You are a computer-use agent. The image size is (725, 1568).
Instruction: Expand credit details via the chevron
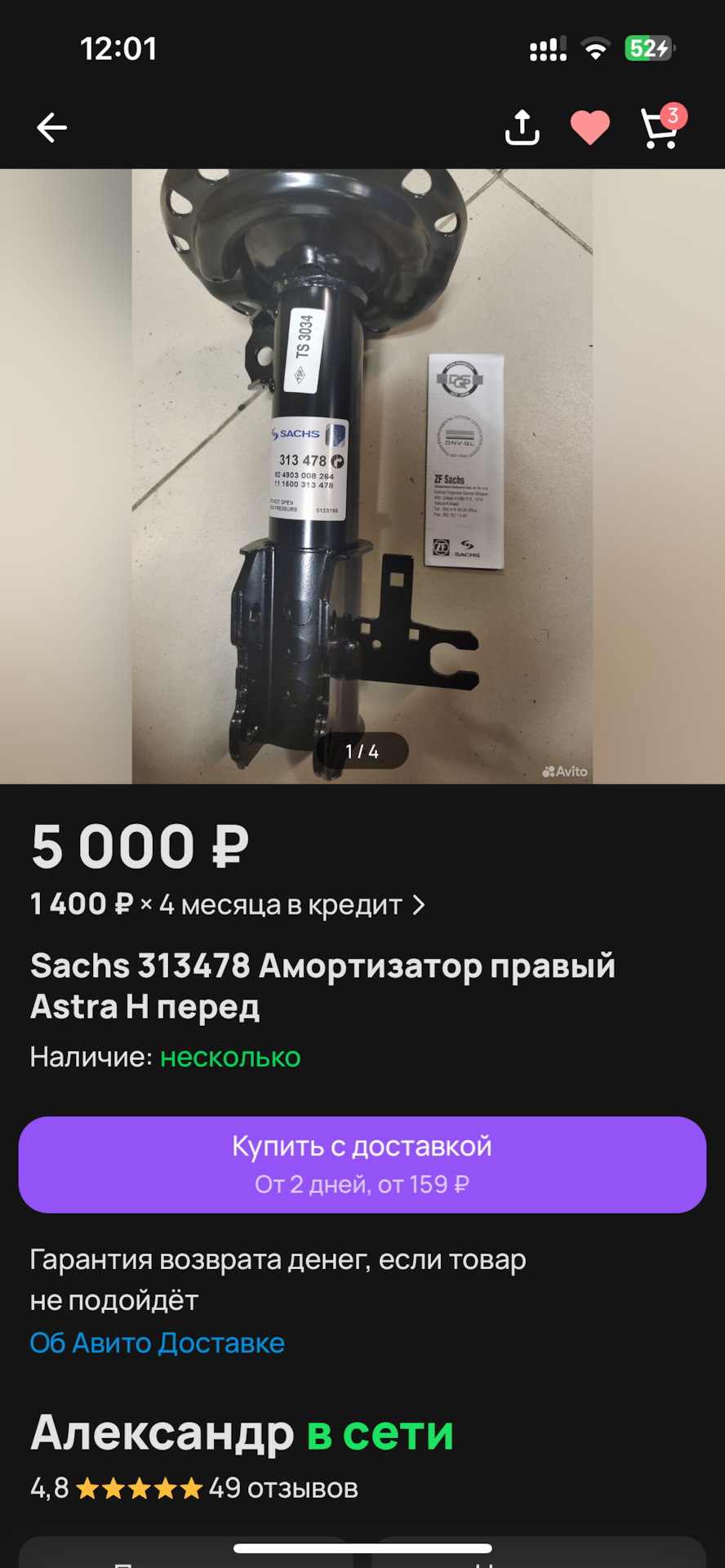point(420,904)
